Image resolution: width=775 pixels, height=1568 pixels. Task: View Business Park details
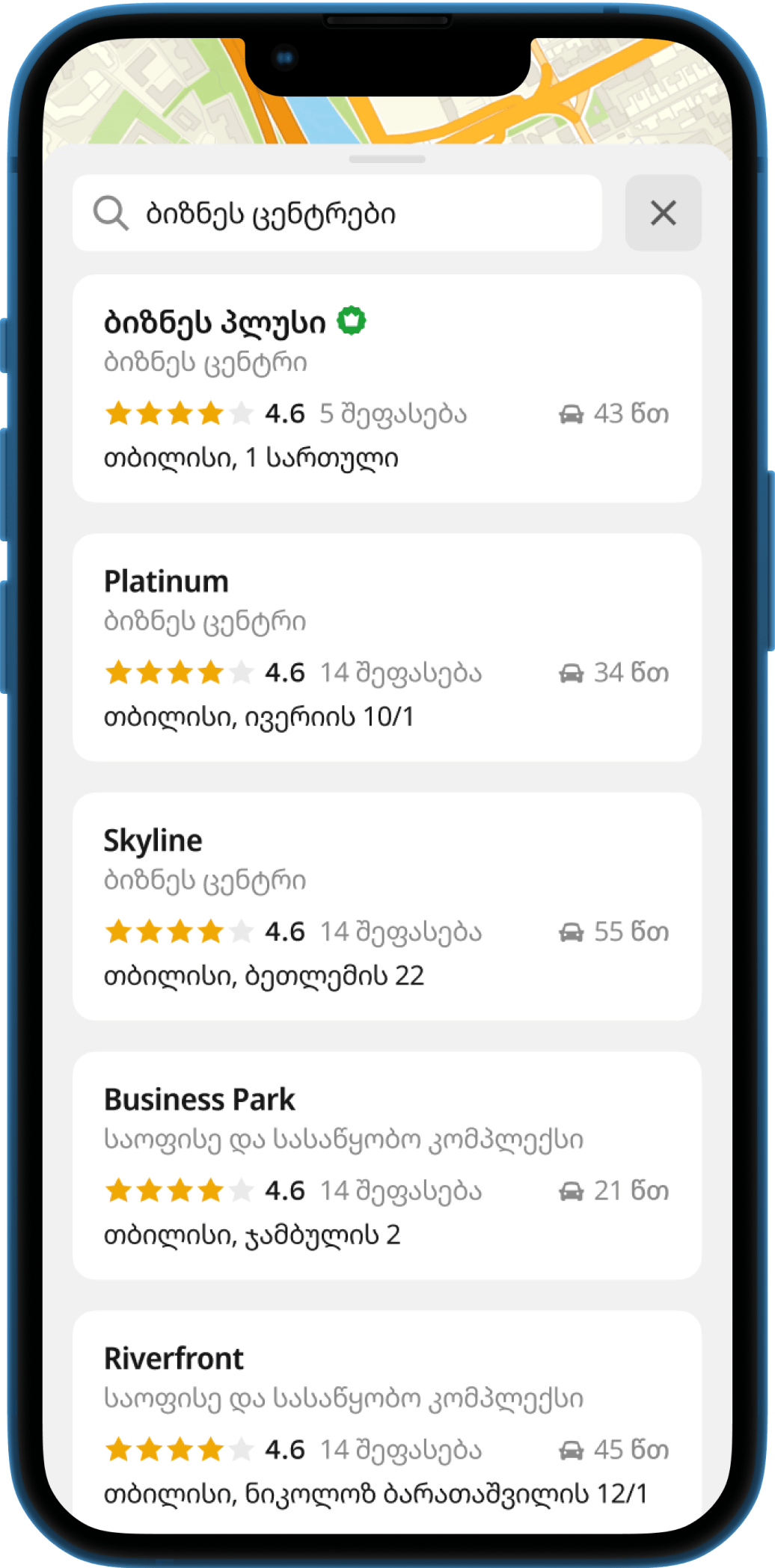point(386,1164)
